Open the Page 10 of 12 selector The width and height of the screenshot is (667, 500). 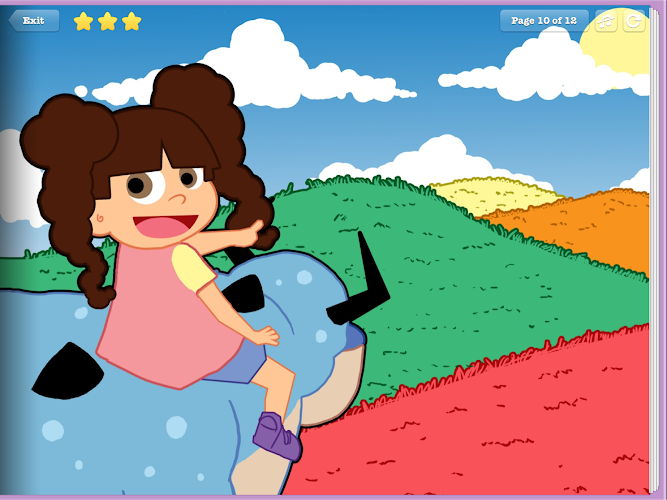[543, 20]
